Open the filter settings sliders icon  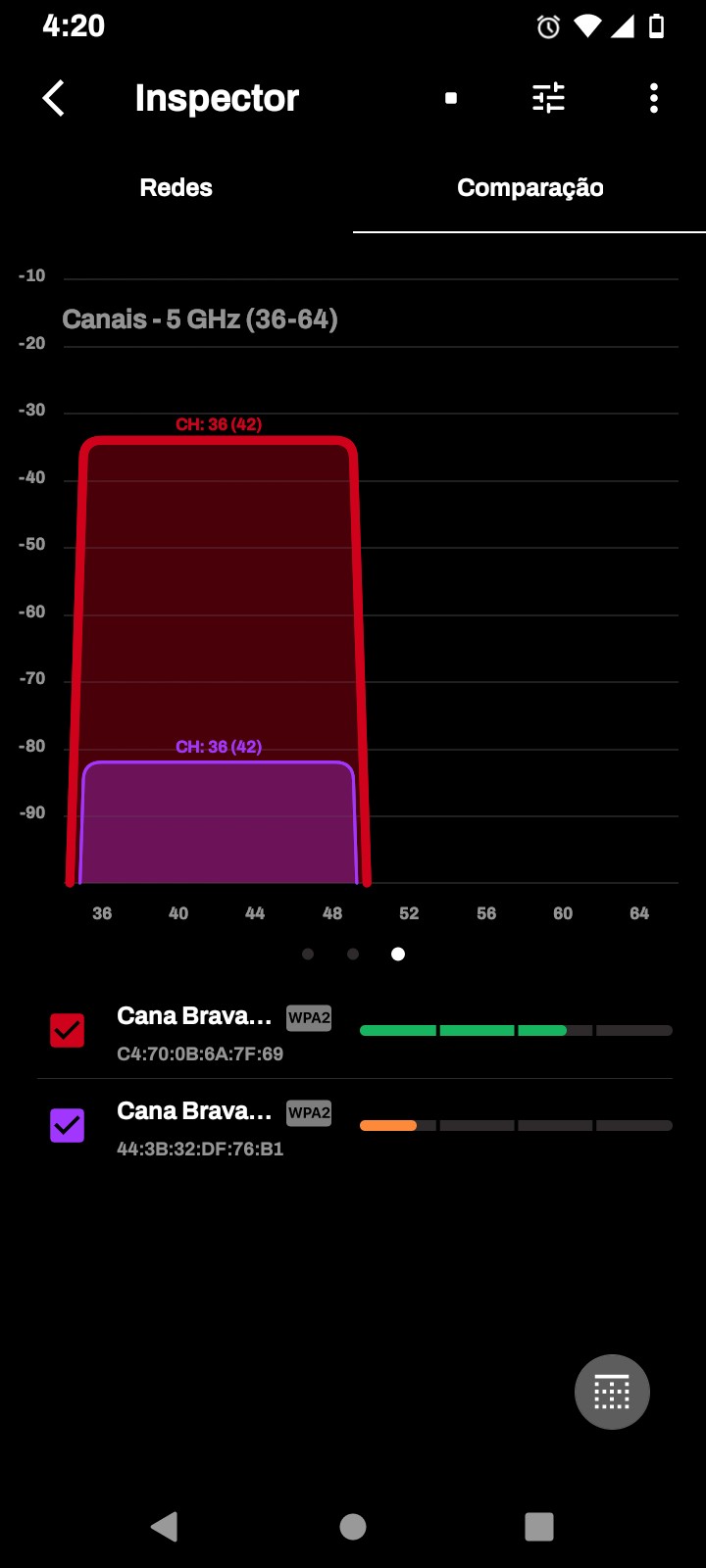(x=548, y=98)
